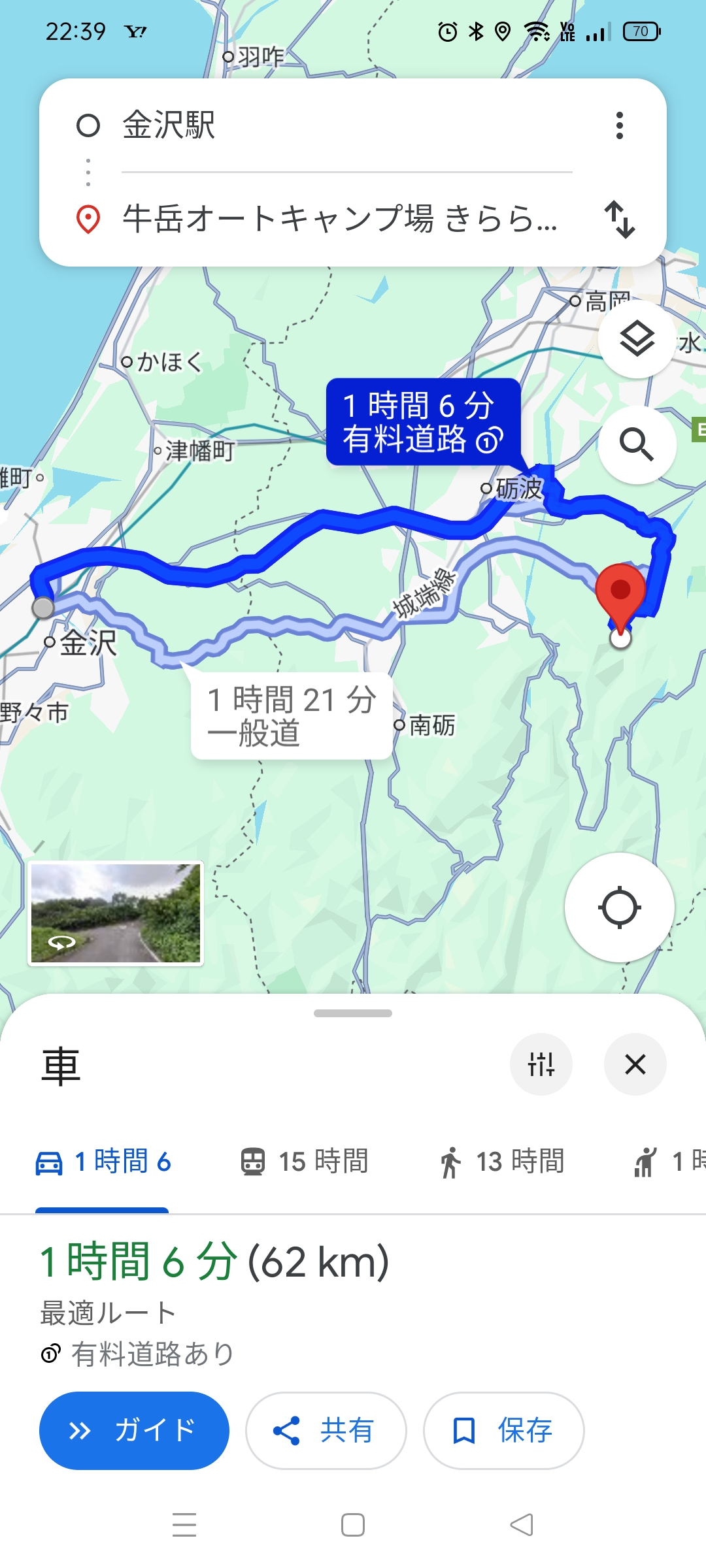Select the 1時間6分 有料道路 route label
This screenshot has width=706, height=1568.
point(423,422)
